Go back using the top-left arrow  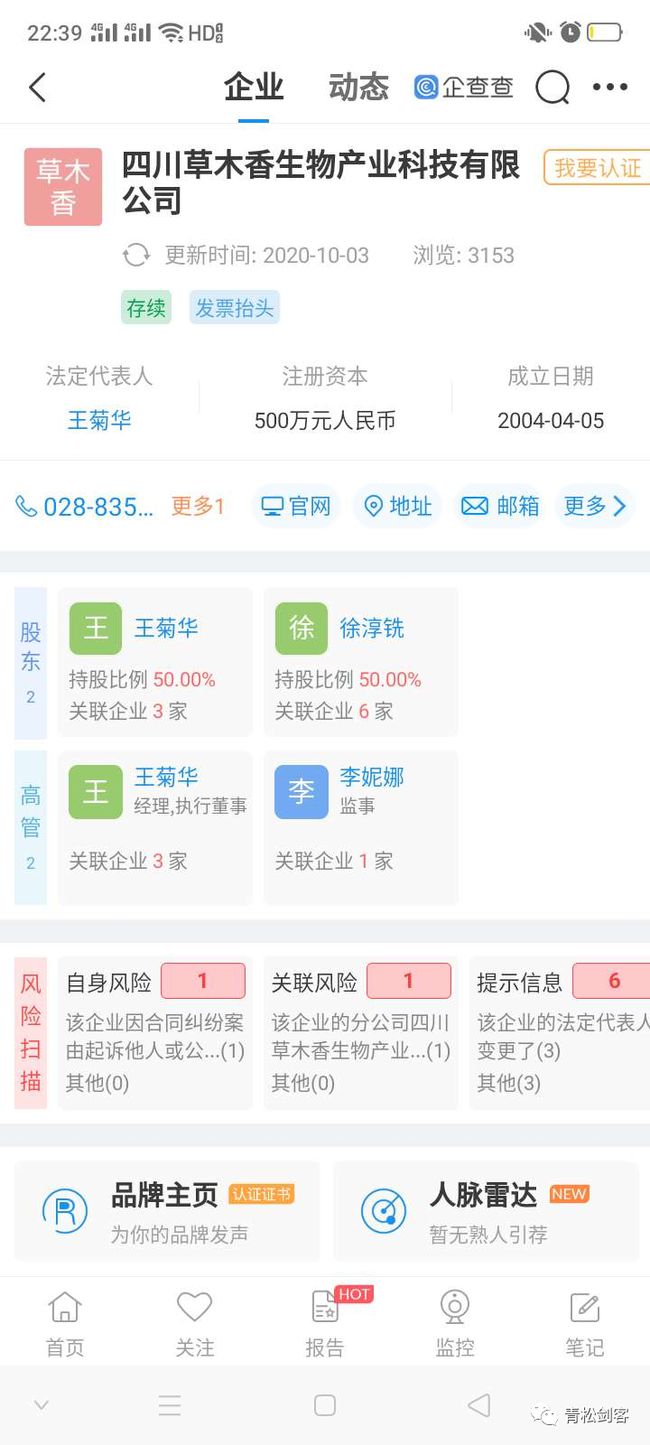37,88
